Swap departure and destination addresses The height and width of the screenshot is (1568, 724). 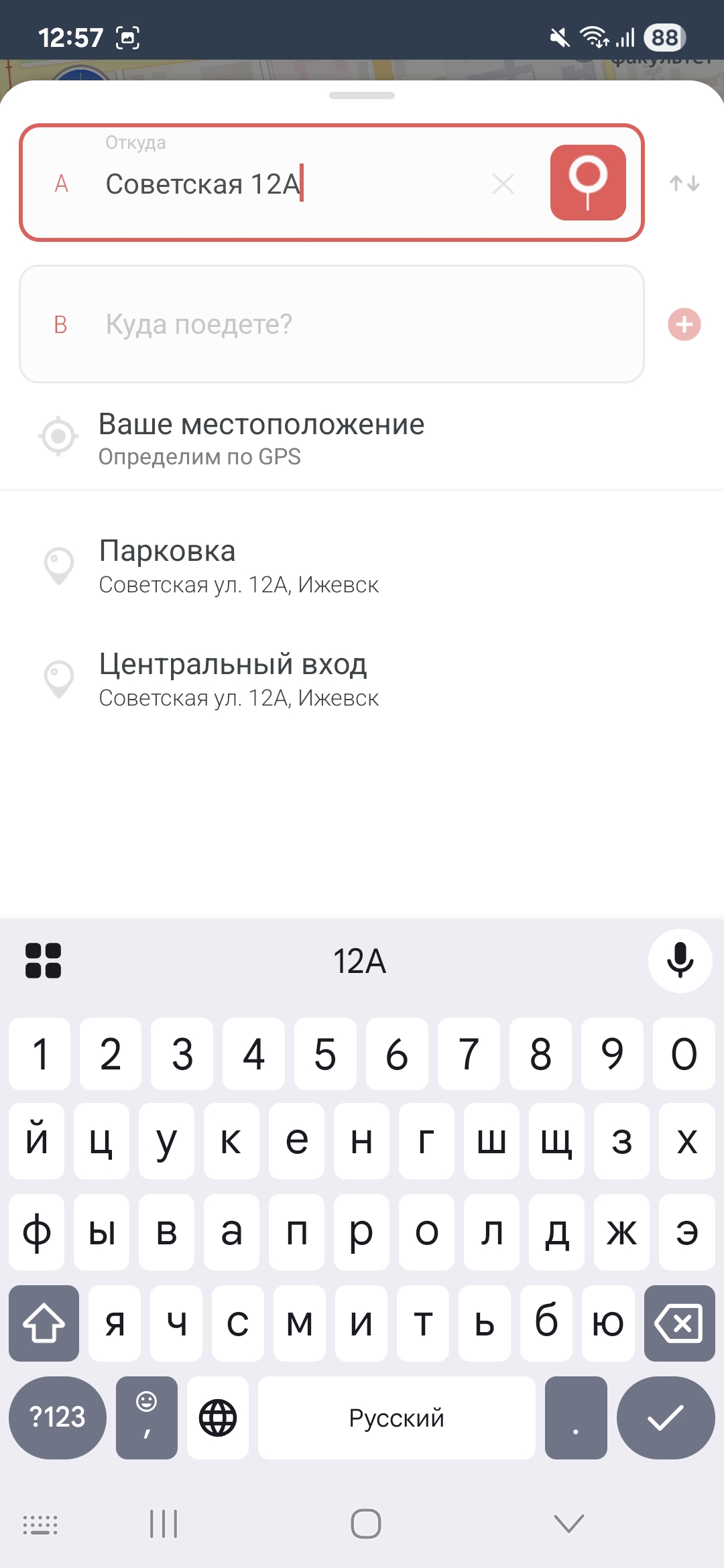click(684, 183)
